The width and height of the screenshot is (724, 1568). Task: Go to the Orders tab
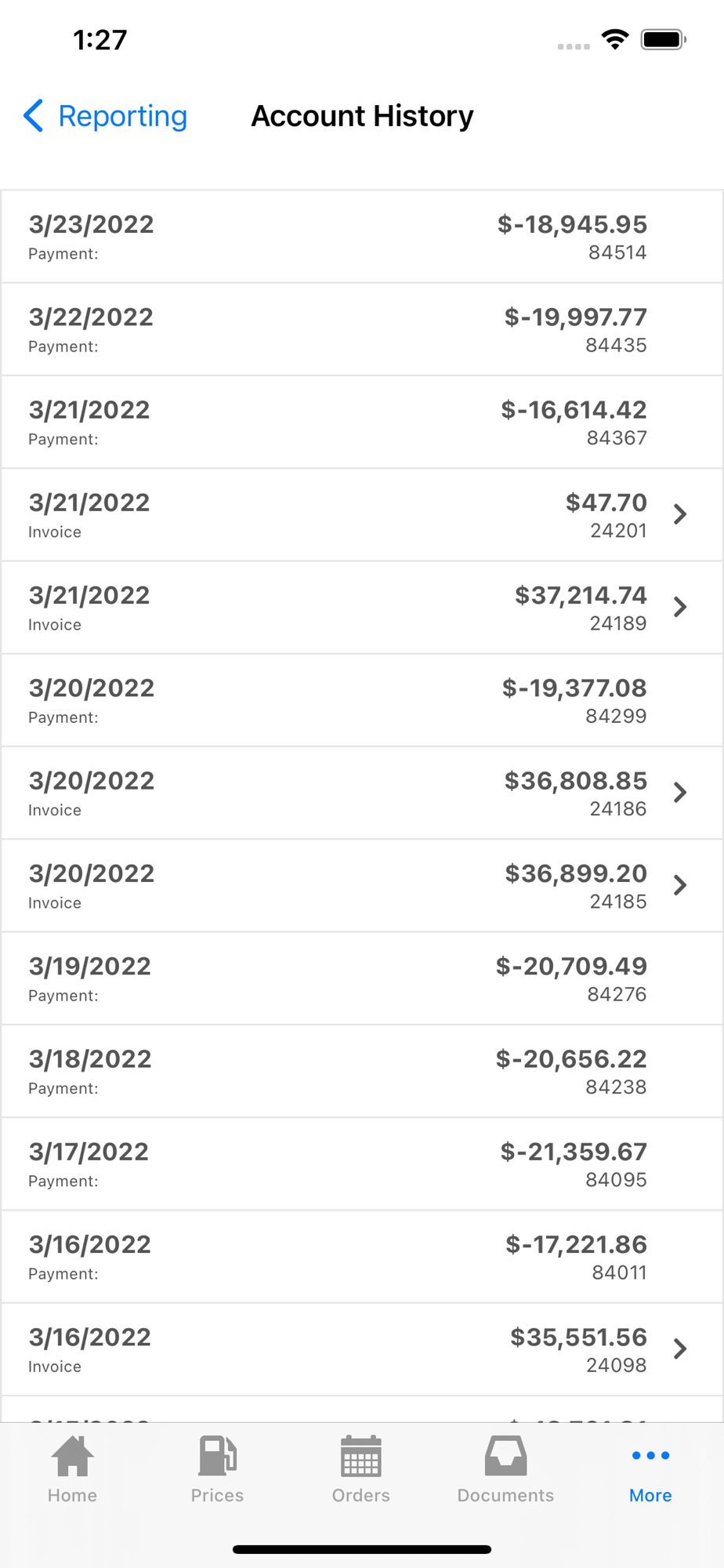[x=361, y=1469]
